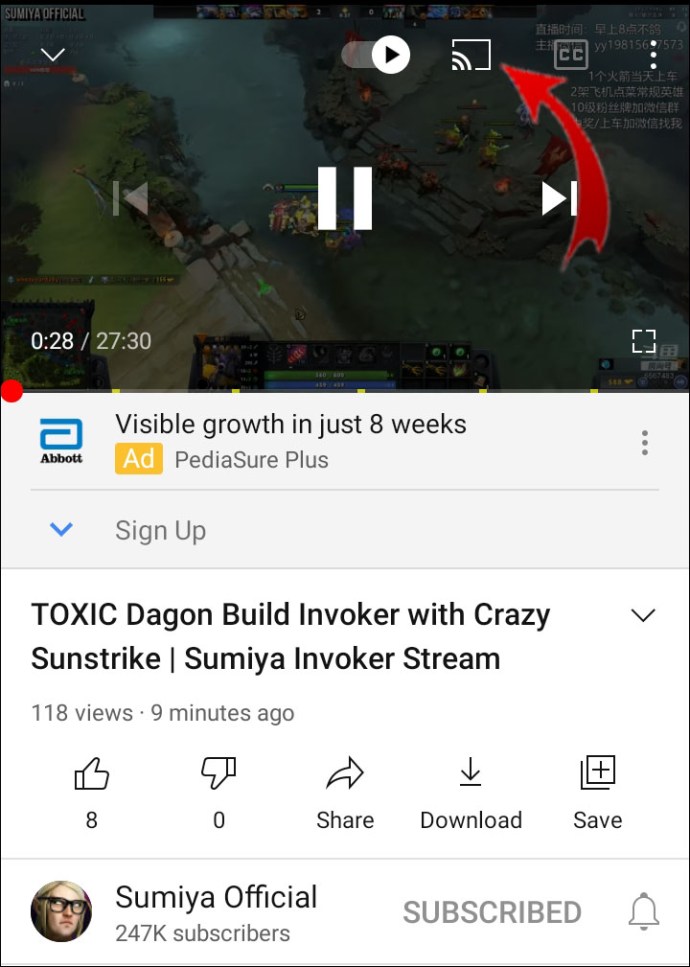This screenshot has height=967, width=690.
Task: Expand the video description
Action: click(x=643, y=615)
